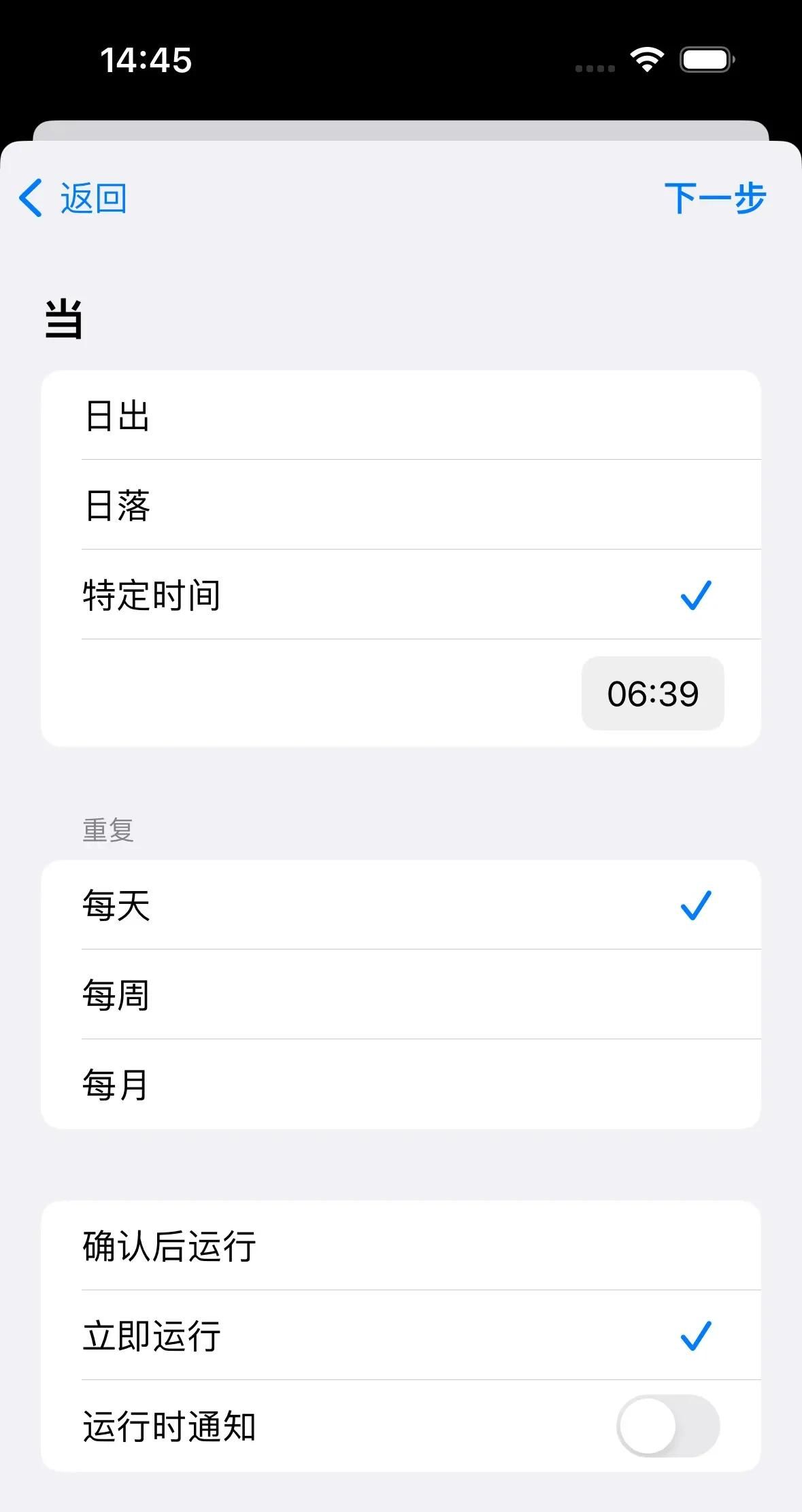
Task: Tap the blue checkmark beside 立即运行
Action: pyautogui.click(x=695, y=1335)
